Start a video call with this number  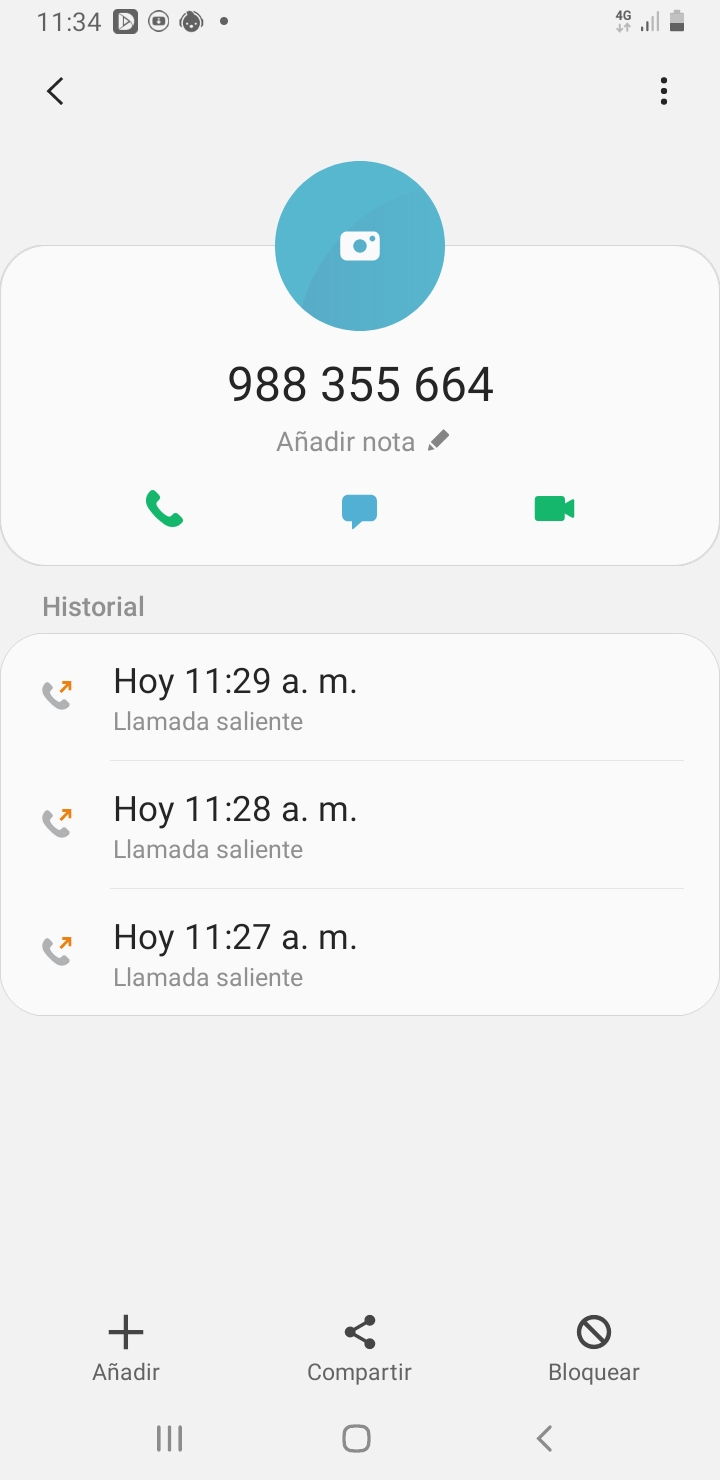554,509
